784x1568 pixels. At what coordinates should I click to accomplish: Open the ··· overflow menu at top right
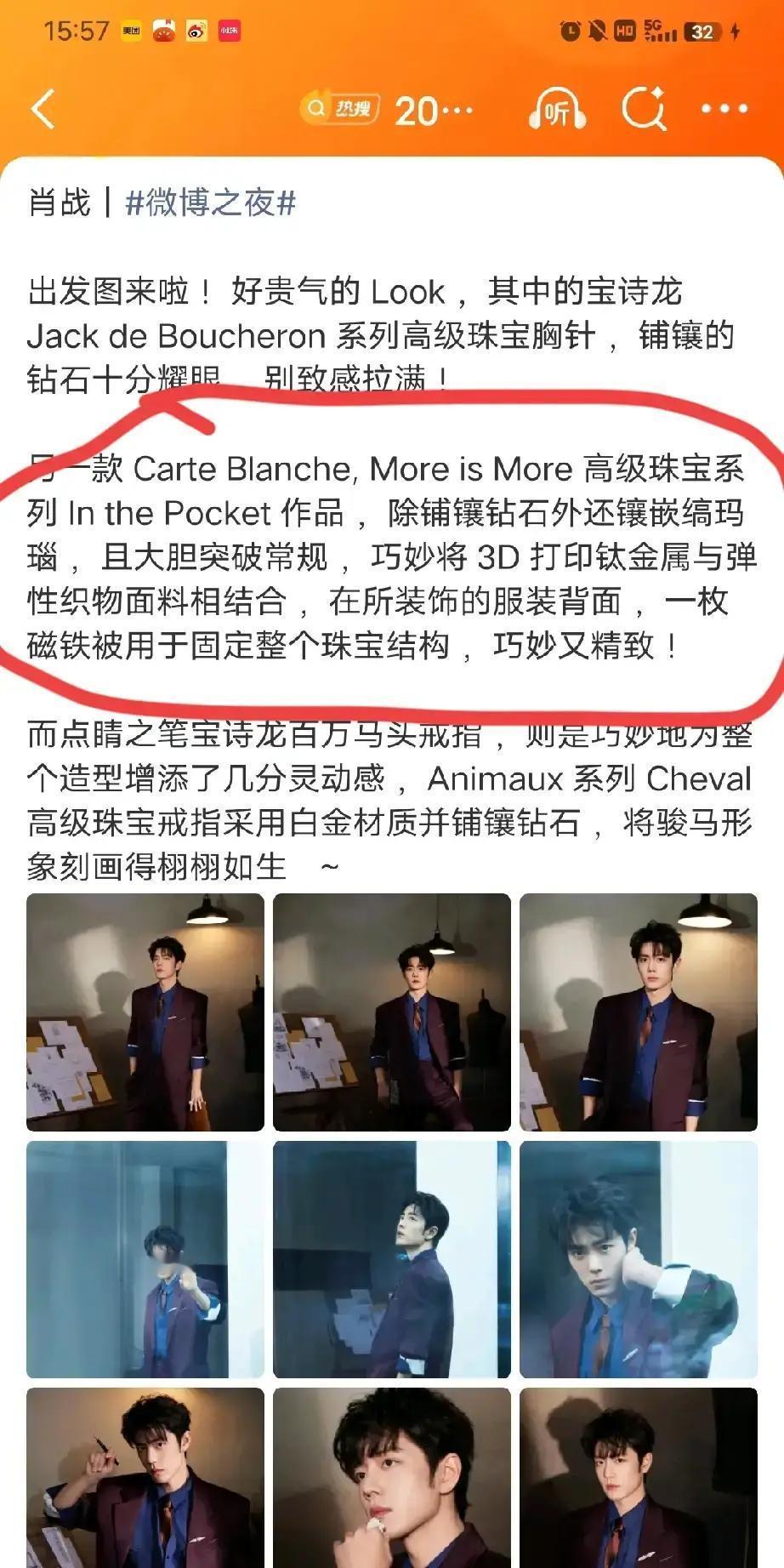(x=724, y=107)
